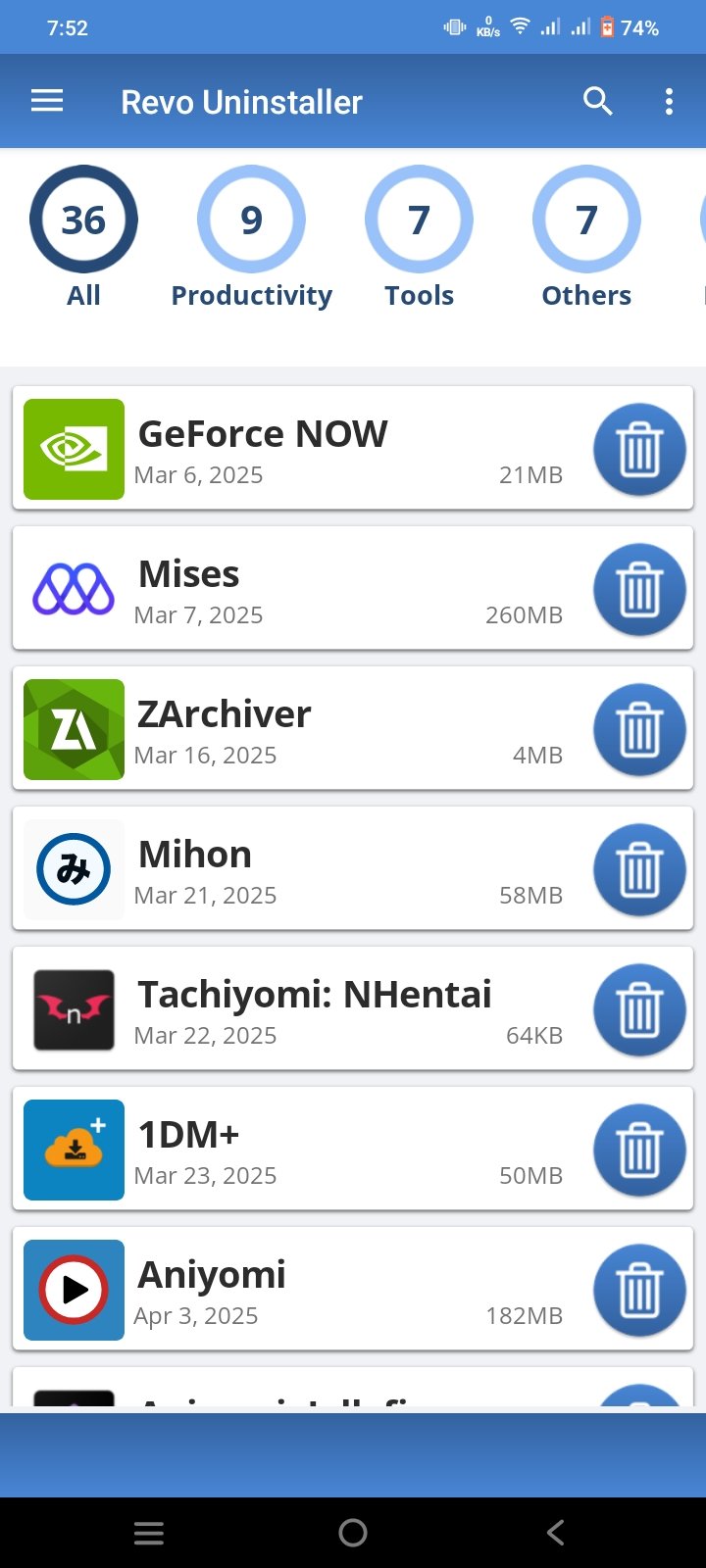The height and width of the screenshot is (1568, 706).
Task: Open the overflow options menu
Action: pos(669,101)
